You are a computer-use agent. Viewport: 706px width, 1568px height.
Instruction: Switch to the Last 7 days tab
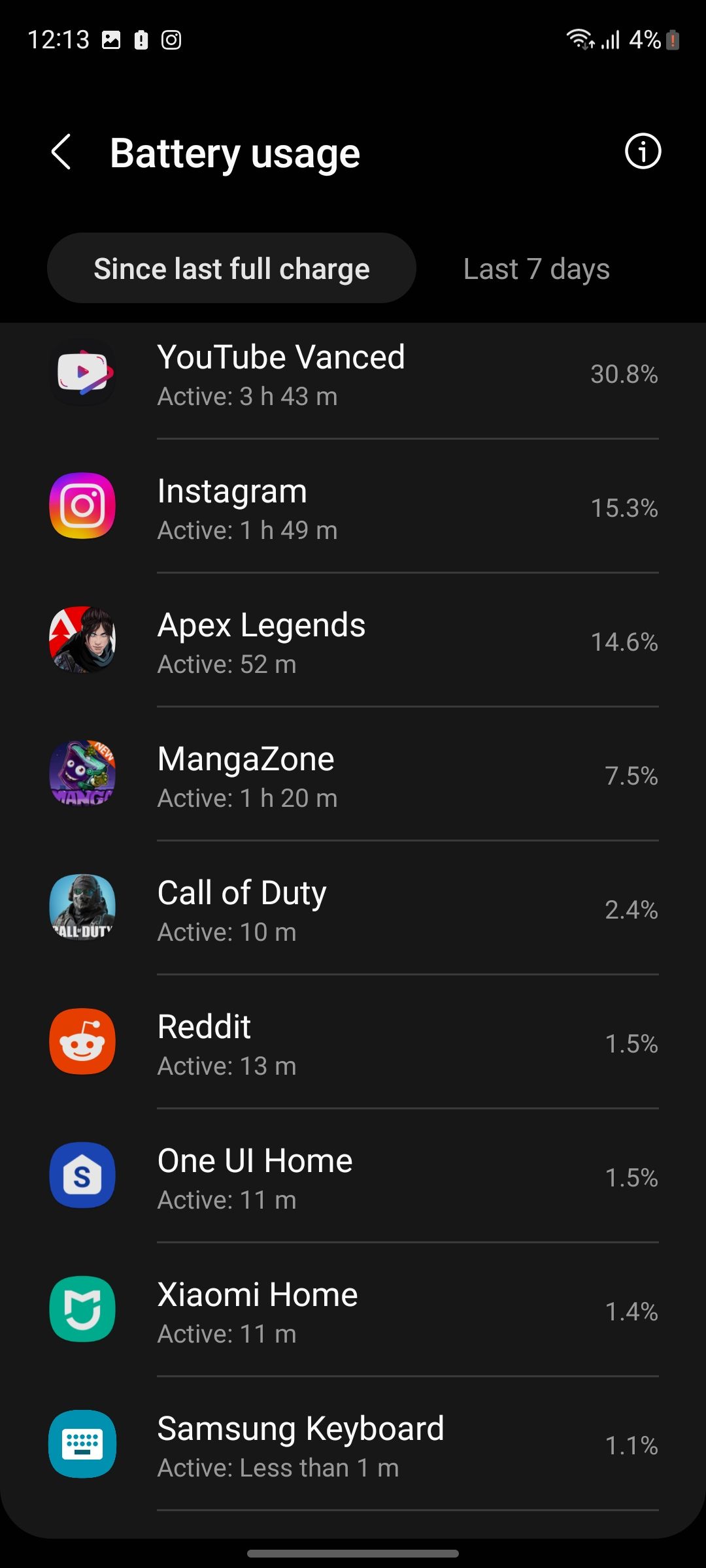point(536,269)
